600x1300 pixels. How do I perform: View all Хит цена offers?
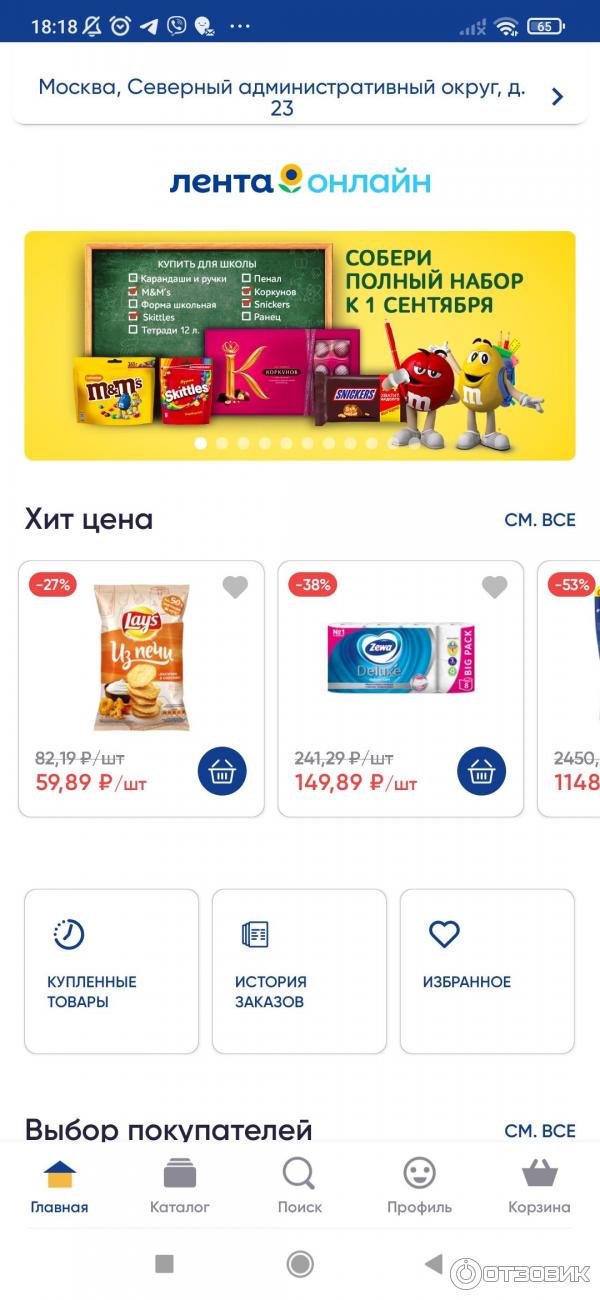click(x=539, y=520)
